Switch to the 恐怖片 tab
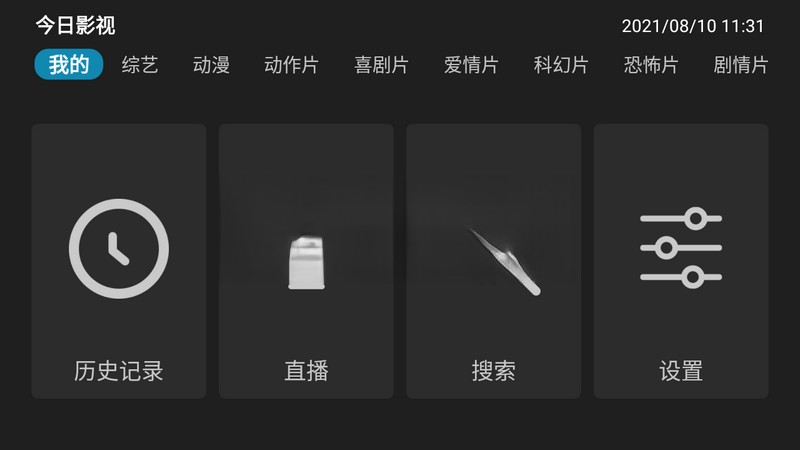This screenshot has width=800, height=450. (651, 66)
